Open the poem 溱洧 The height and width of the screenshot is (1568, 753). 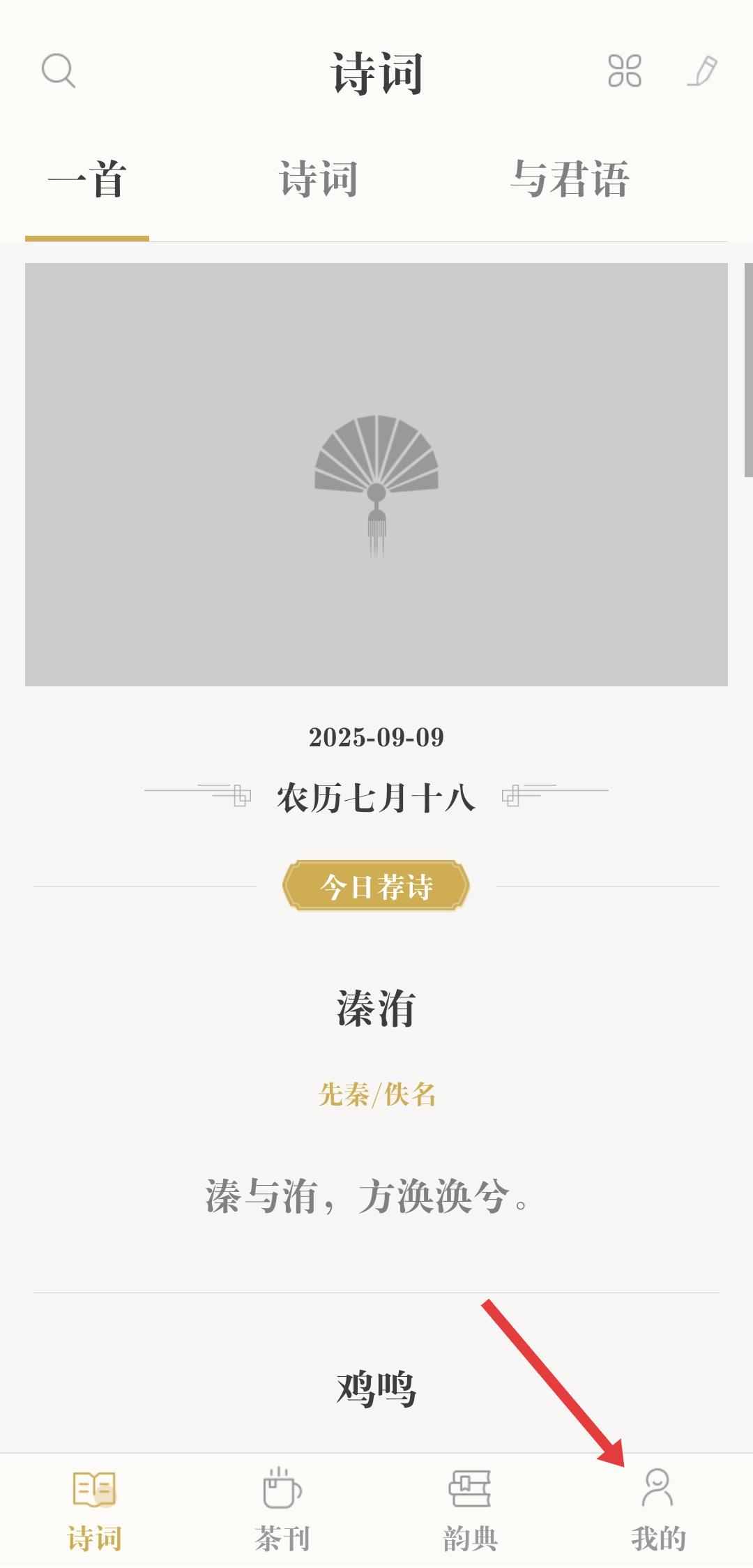(376, 1009)
